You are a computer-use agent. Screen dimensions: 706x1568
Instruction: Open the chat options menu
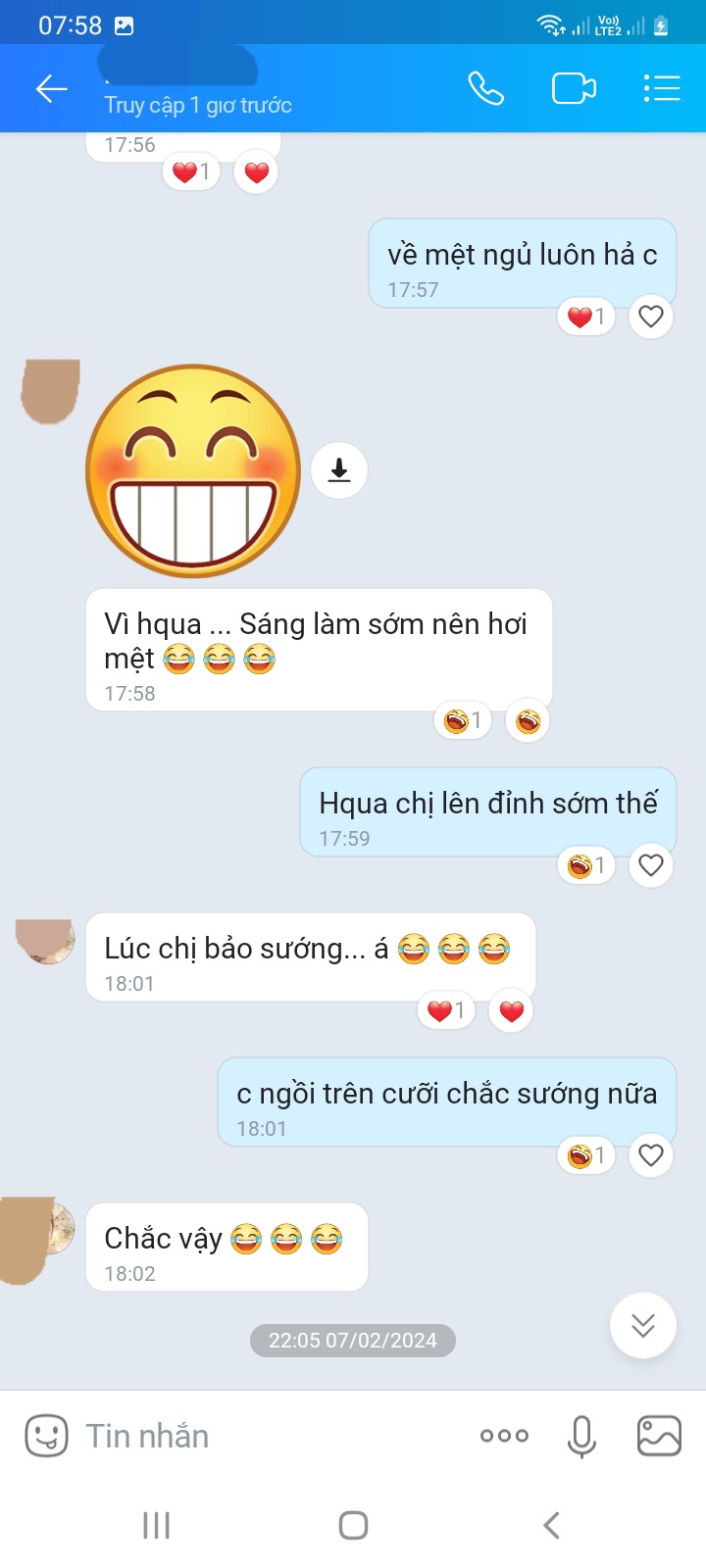662,89
